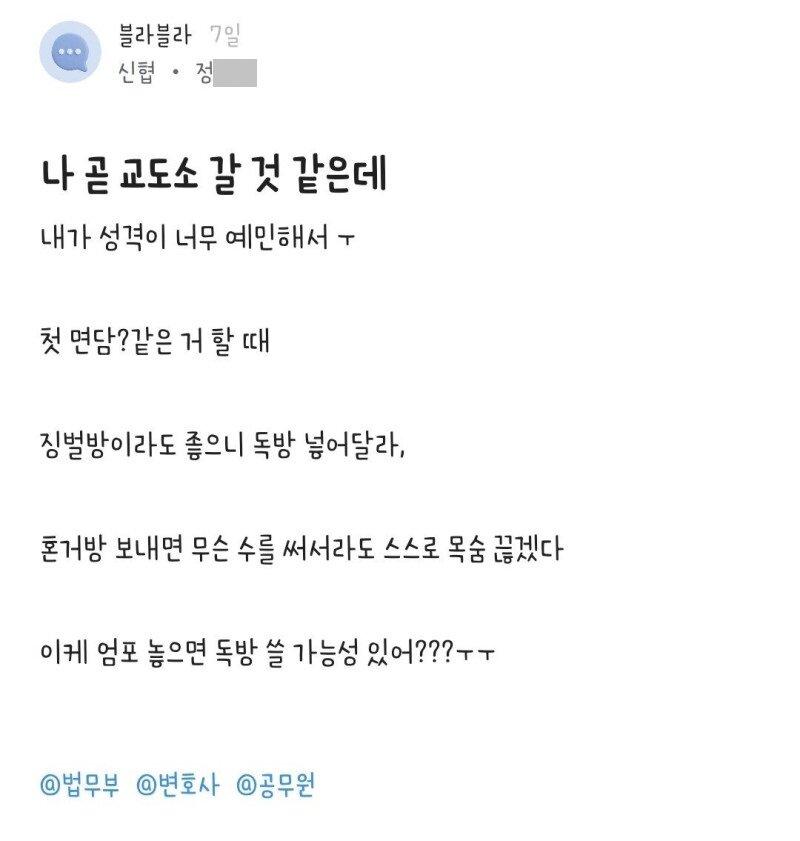Image resolution: width=800 pixels, height=841 pixels.
Task: View the @공무원 tag
Action: tap(275, 785)
